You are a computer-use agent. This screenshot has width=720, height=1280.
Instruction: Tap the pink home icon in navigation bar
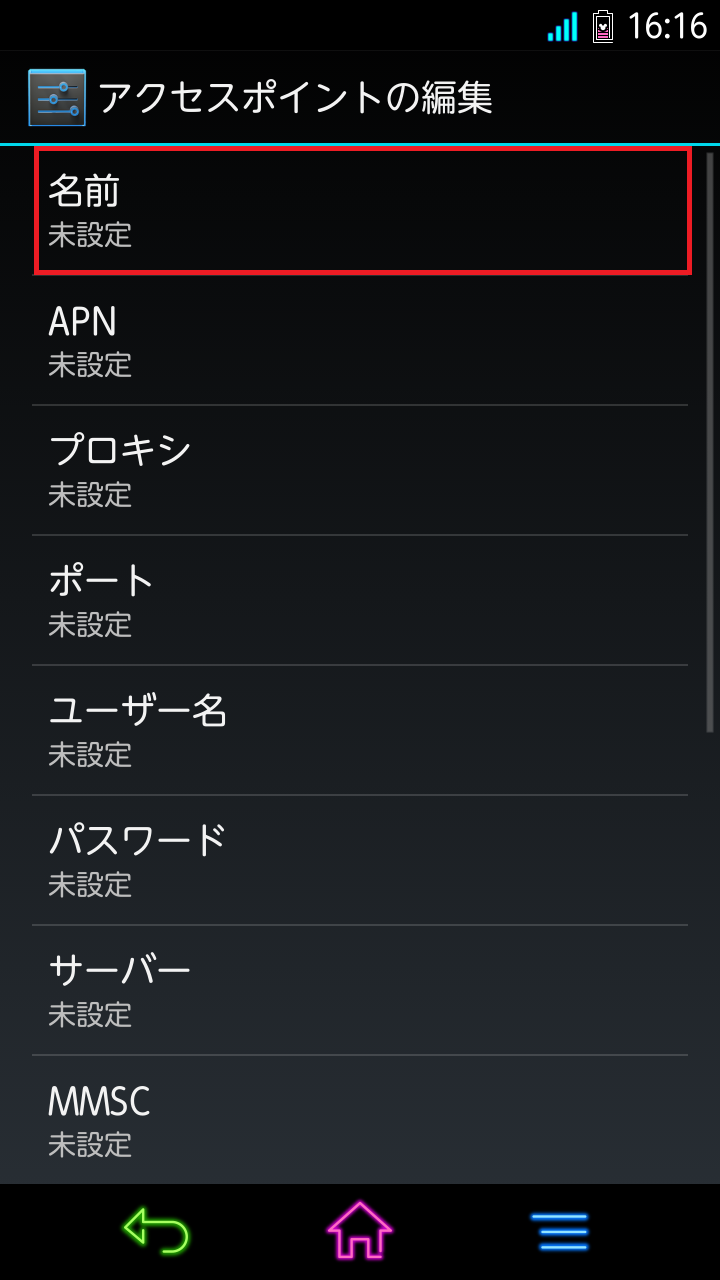360,1232
